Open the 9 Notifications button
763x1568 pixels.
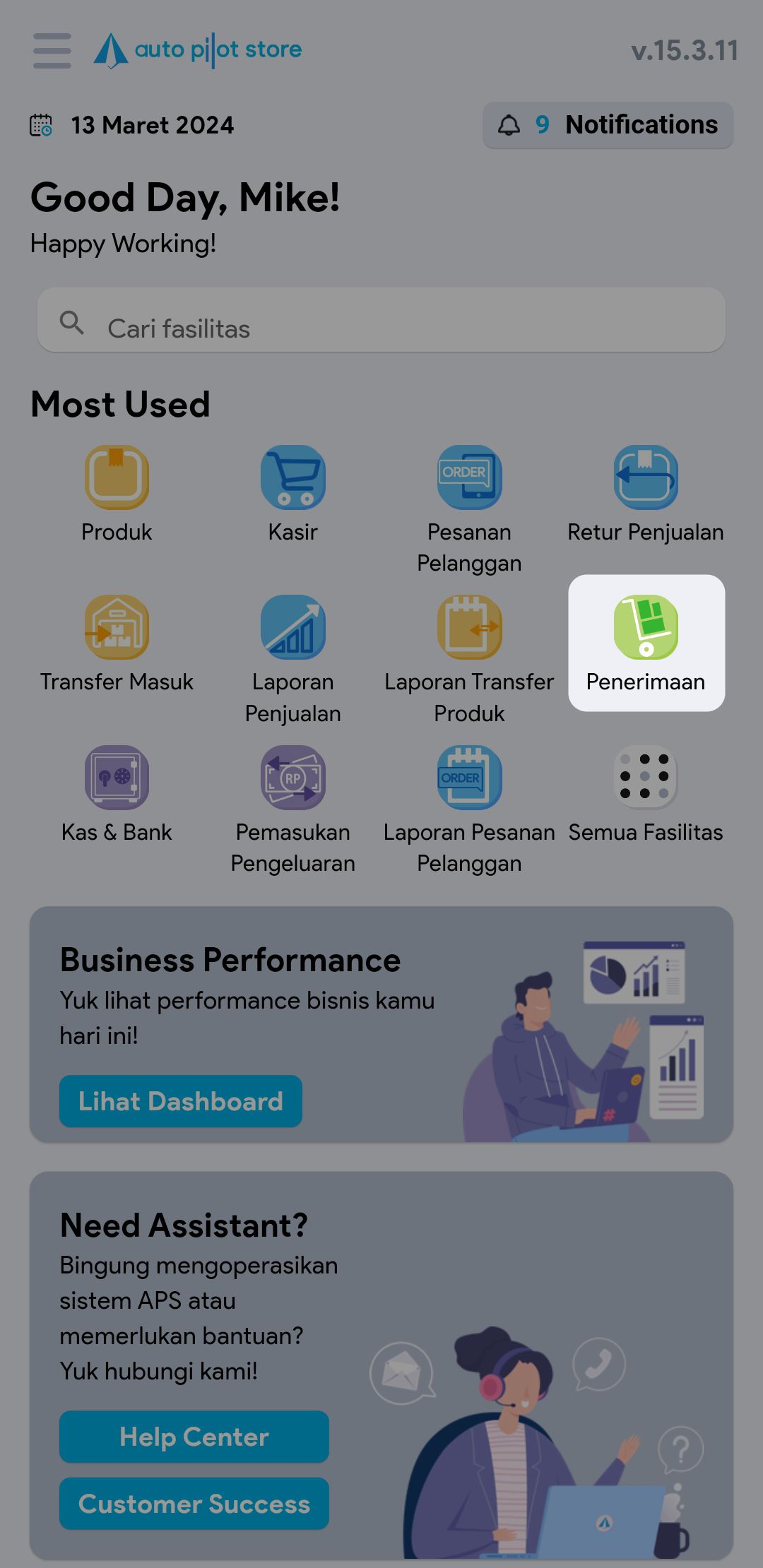(608, 125)
